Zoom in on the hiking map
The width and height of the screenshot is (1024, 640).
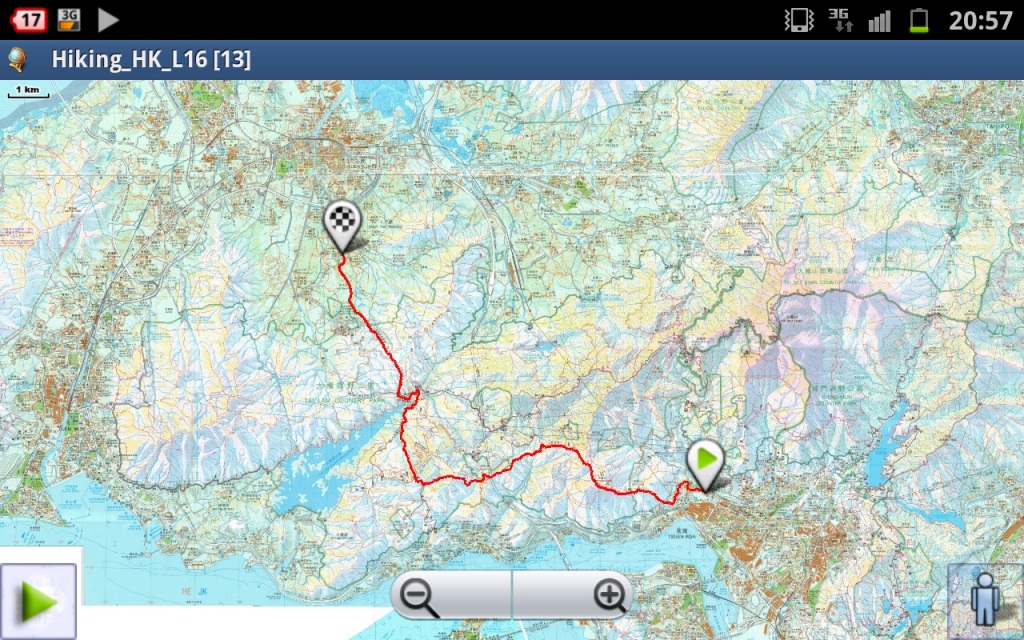(x=608, y=596)
